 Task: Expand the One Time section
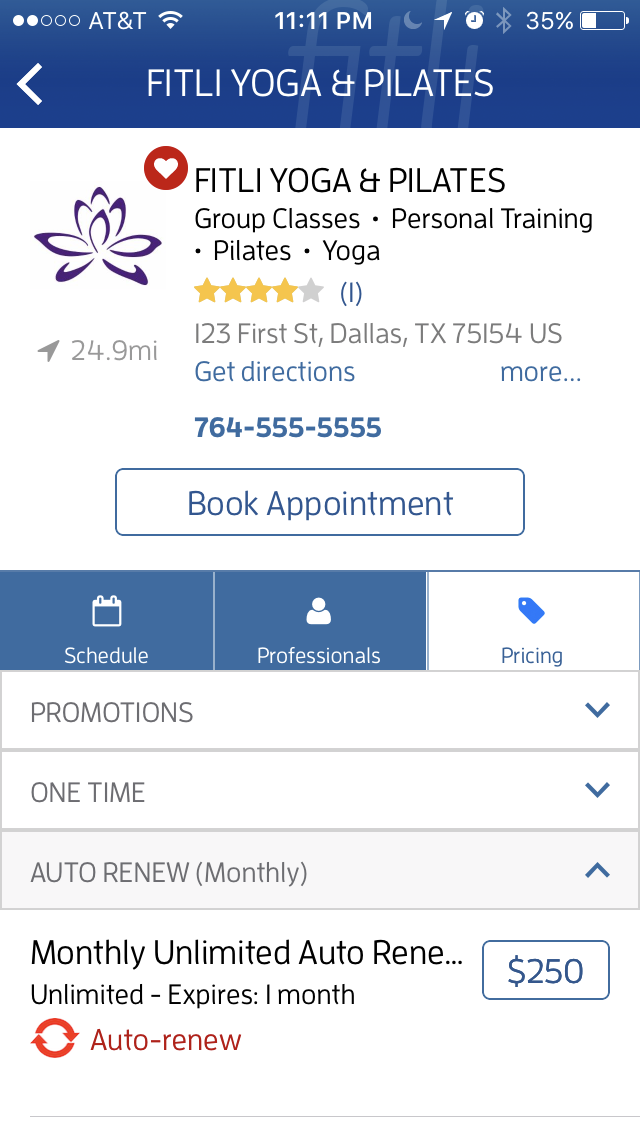[320, 792]
